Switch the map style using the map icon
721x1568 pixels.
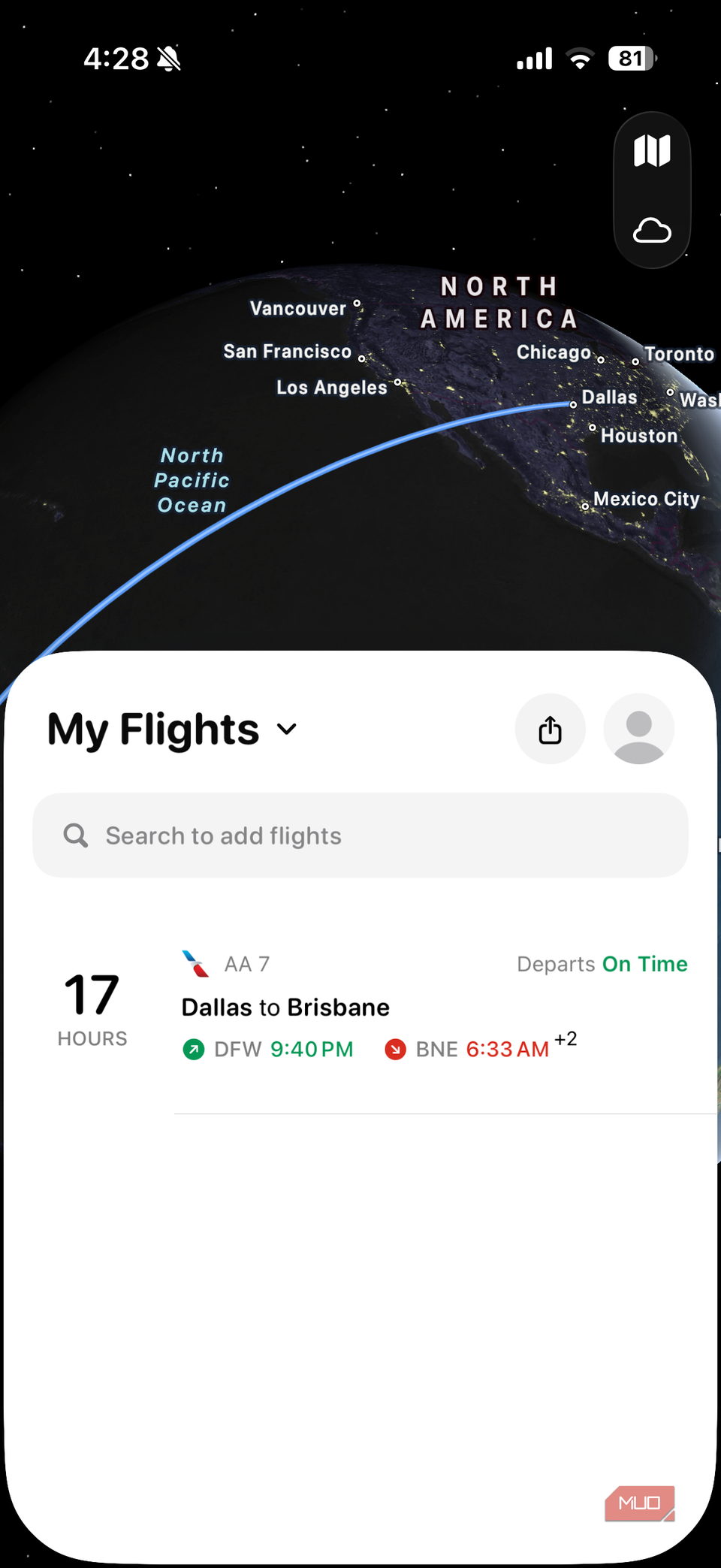tap(651, 151)
